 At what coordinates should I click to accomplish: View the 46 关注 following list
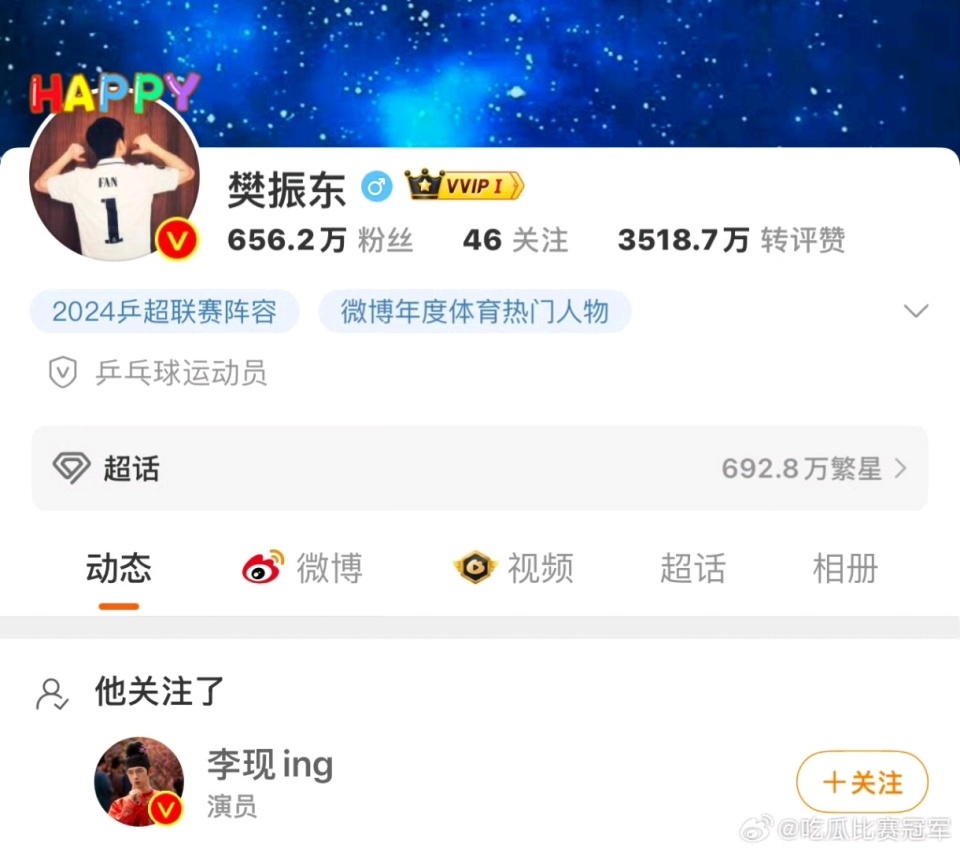tap(515, 240)
